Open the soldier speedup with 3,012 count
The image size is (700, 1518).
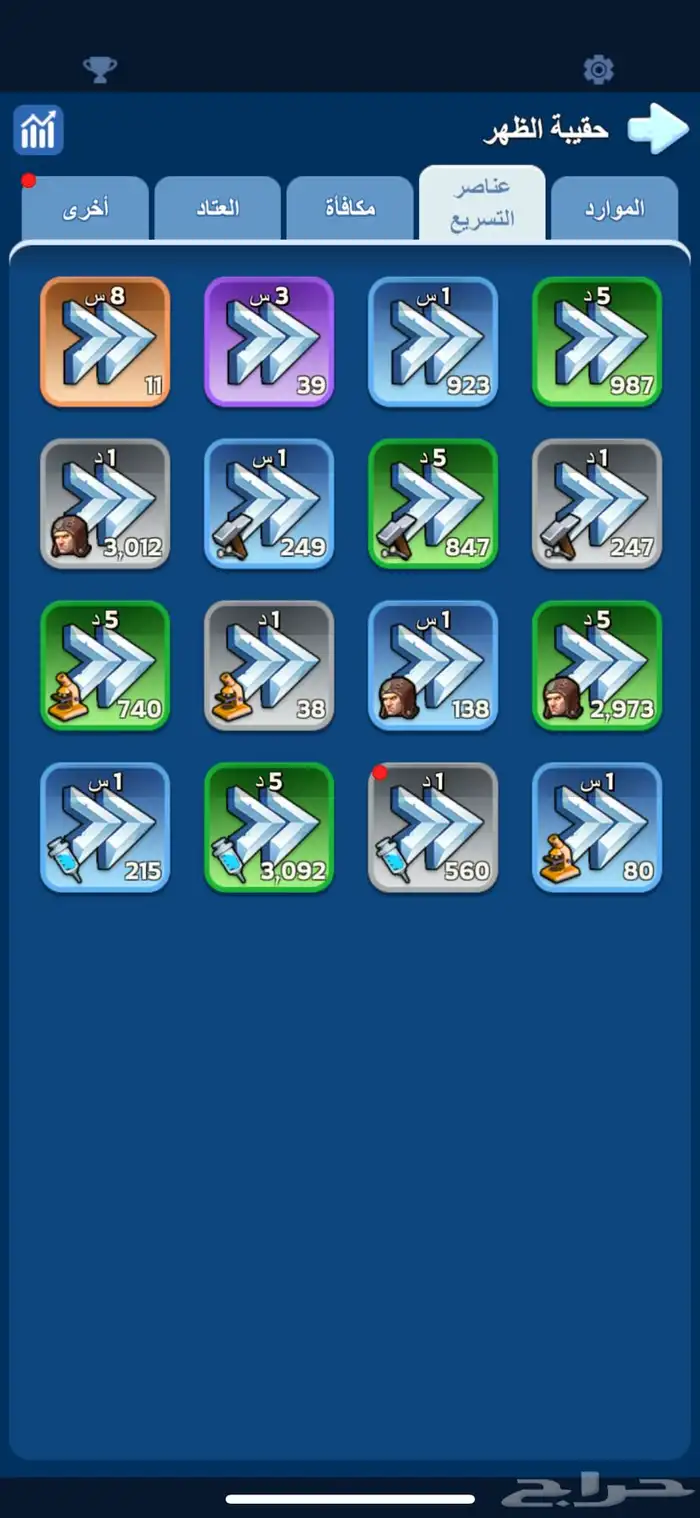pos(105,504)
